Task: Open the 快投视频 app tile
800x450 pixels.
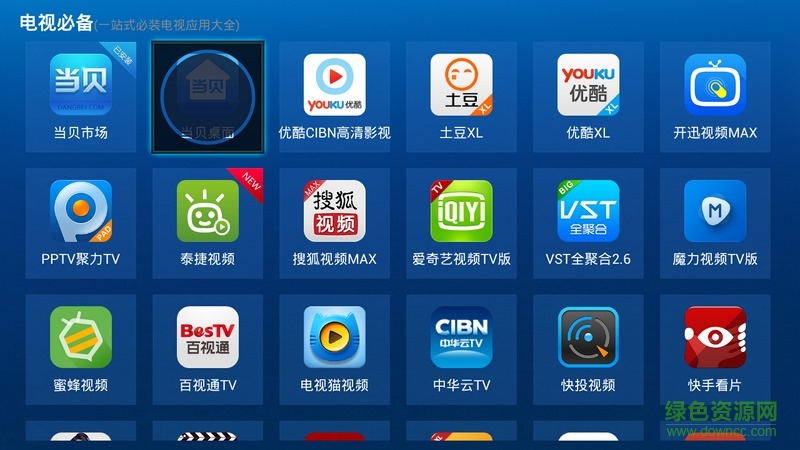Action: pyautogui.click(x=588, y=349)
